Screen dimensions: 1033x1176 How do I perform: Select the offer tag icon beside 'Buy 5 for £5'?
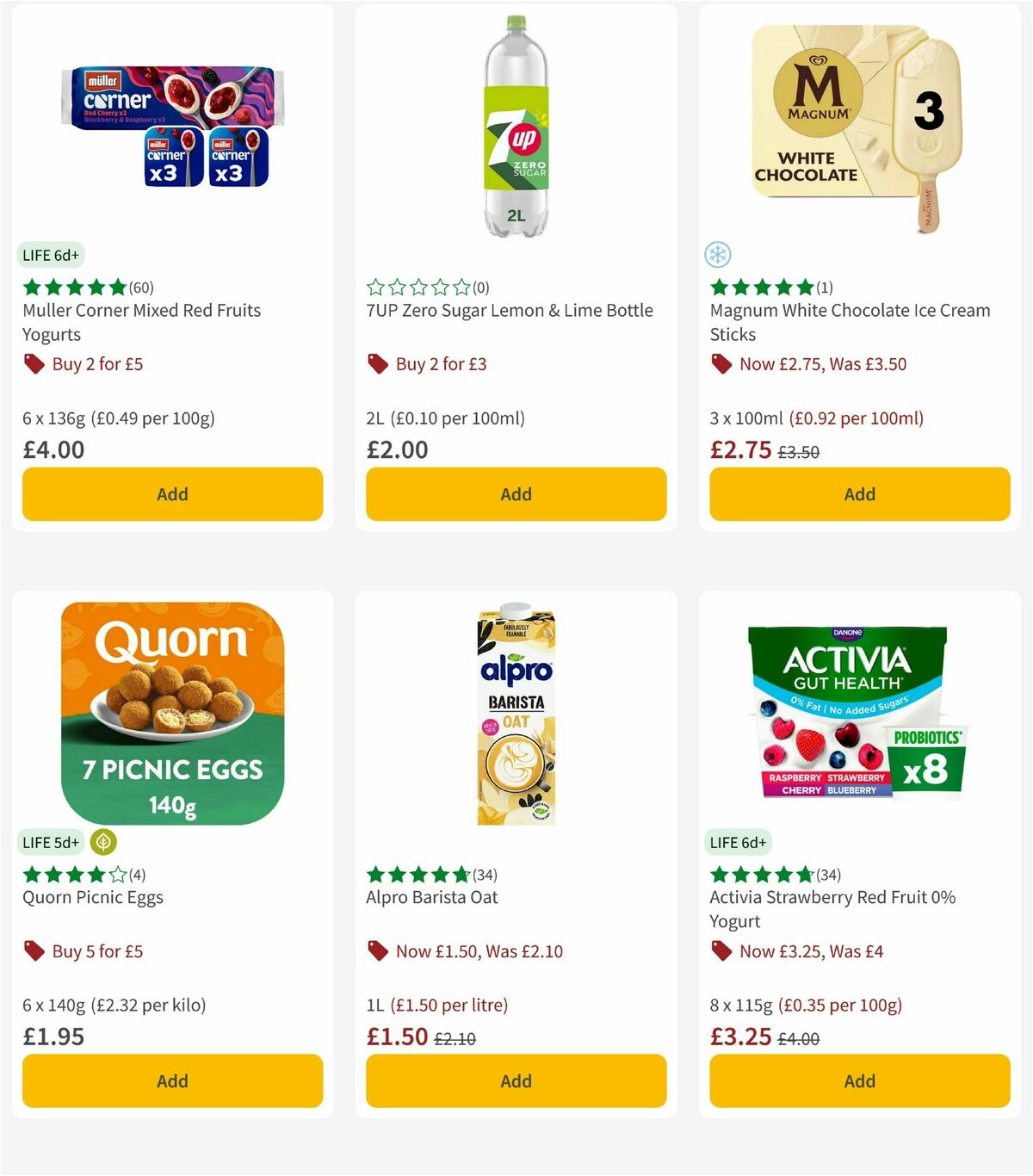coord(34,951)
